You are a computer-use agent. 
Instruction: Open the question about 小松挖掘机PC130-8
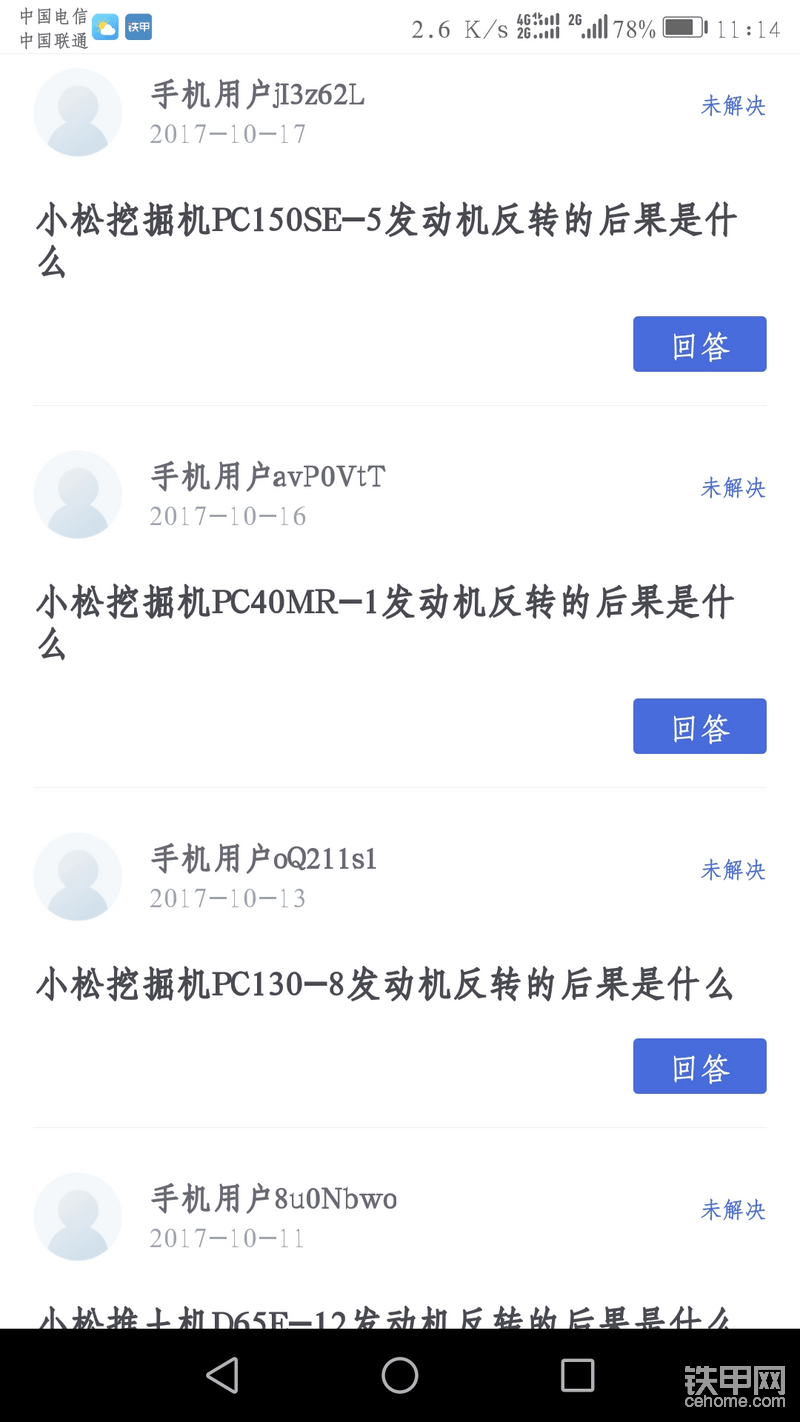coord(385,985)
